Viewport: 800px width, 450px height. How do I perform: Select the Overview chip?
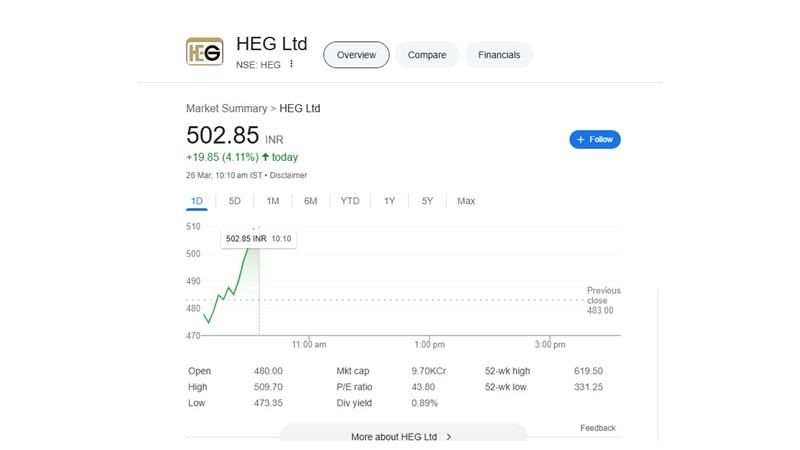[x=356, y=55]
